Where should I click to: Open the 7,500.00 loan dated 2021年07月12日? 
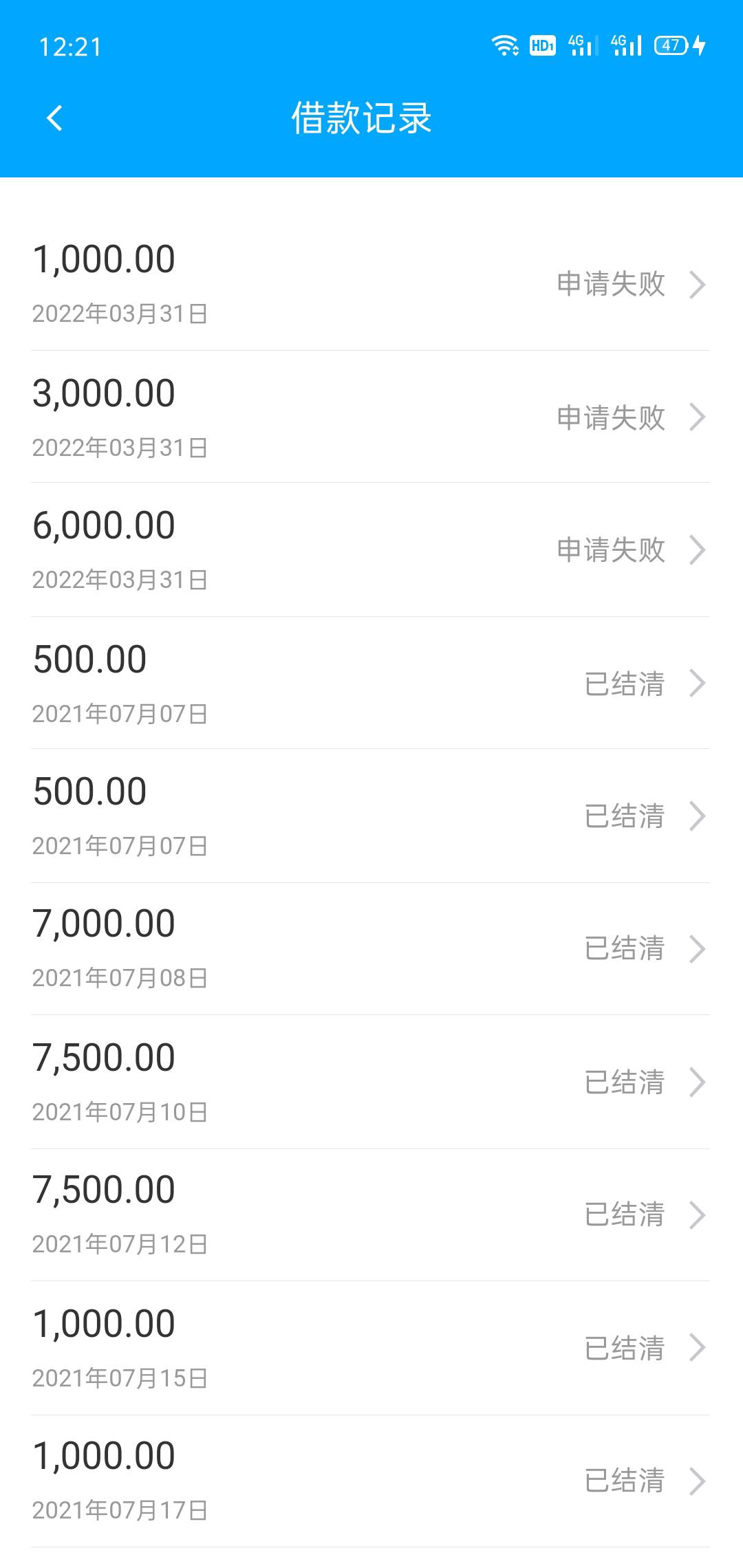(370, 1215)
